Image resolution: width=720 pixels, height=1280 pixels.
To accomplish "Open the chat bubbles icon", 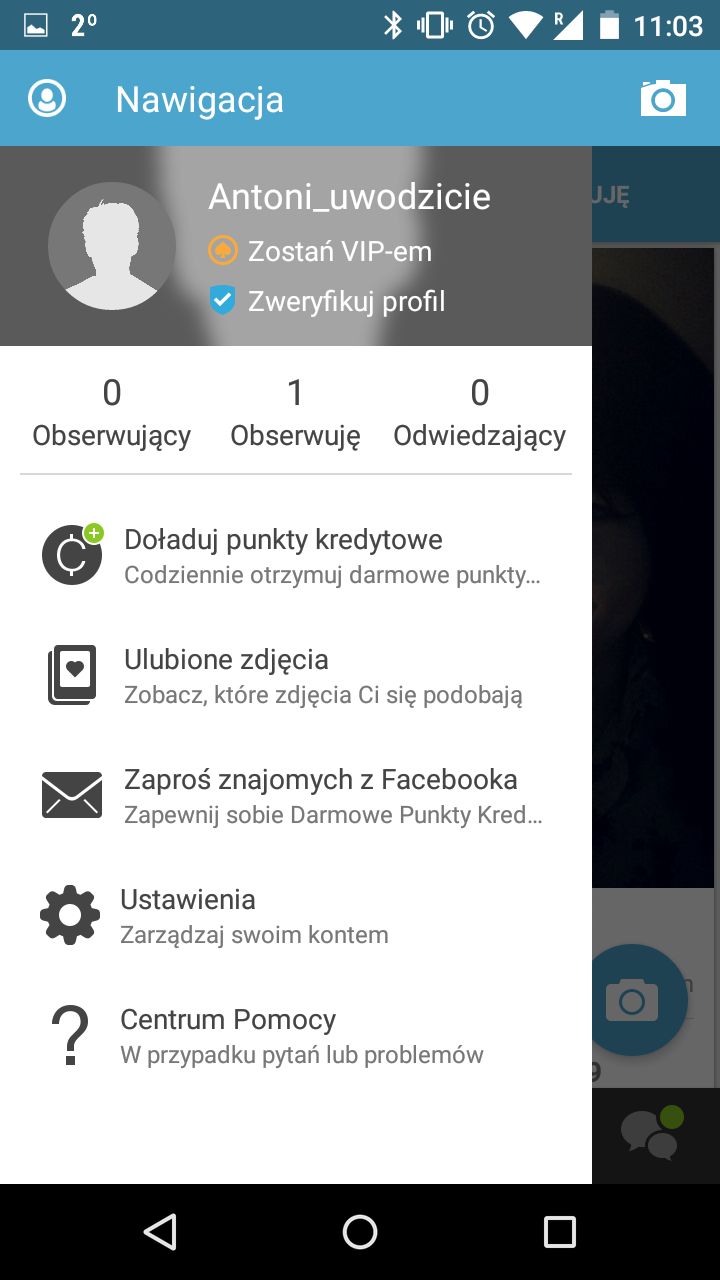I will (x=651, y=1134).
